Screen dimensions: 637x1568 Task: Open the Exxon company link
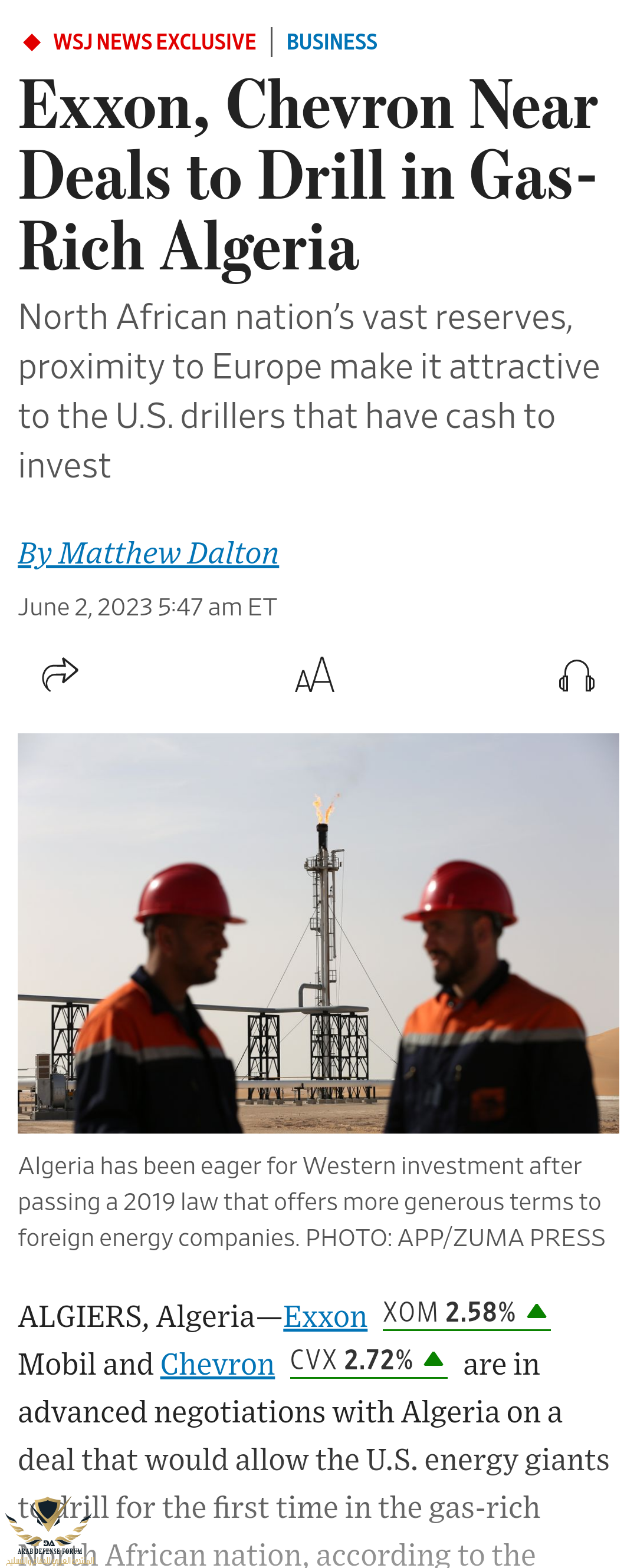(x=325, y=1316)
